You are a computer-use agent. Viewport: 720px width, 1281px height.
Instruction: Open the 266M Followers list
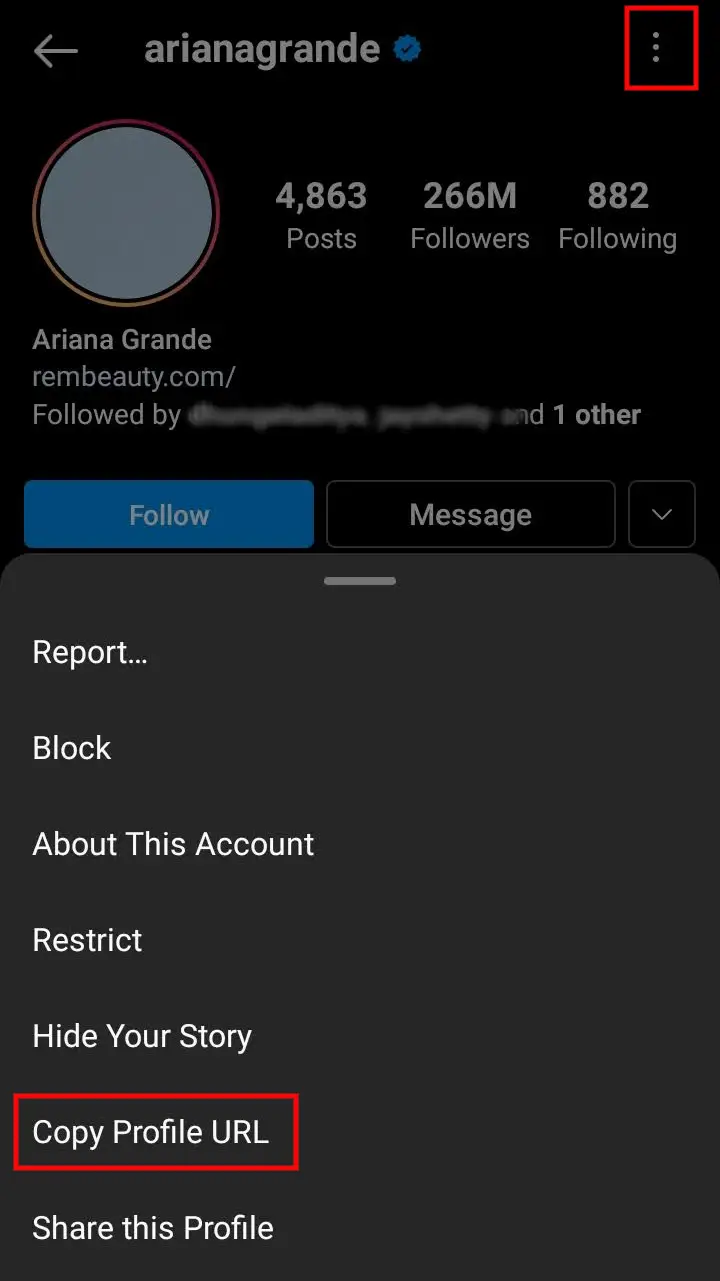469,215
